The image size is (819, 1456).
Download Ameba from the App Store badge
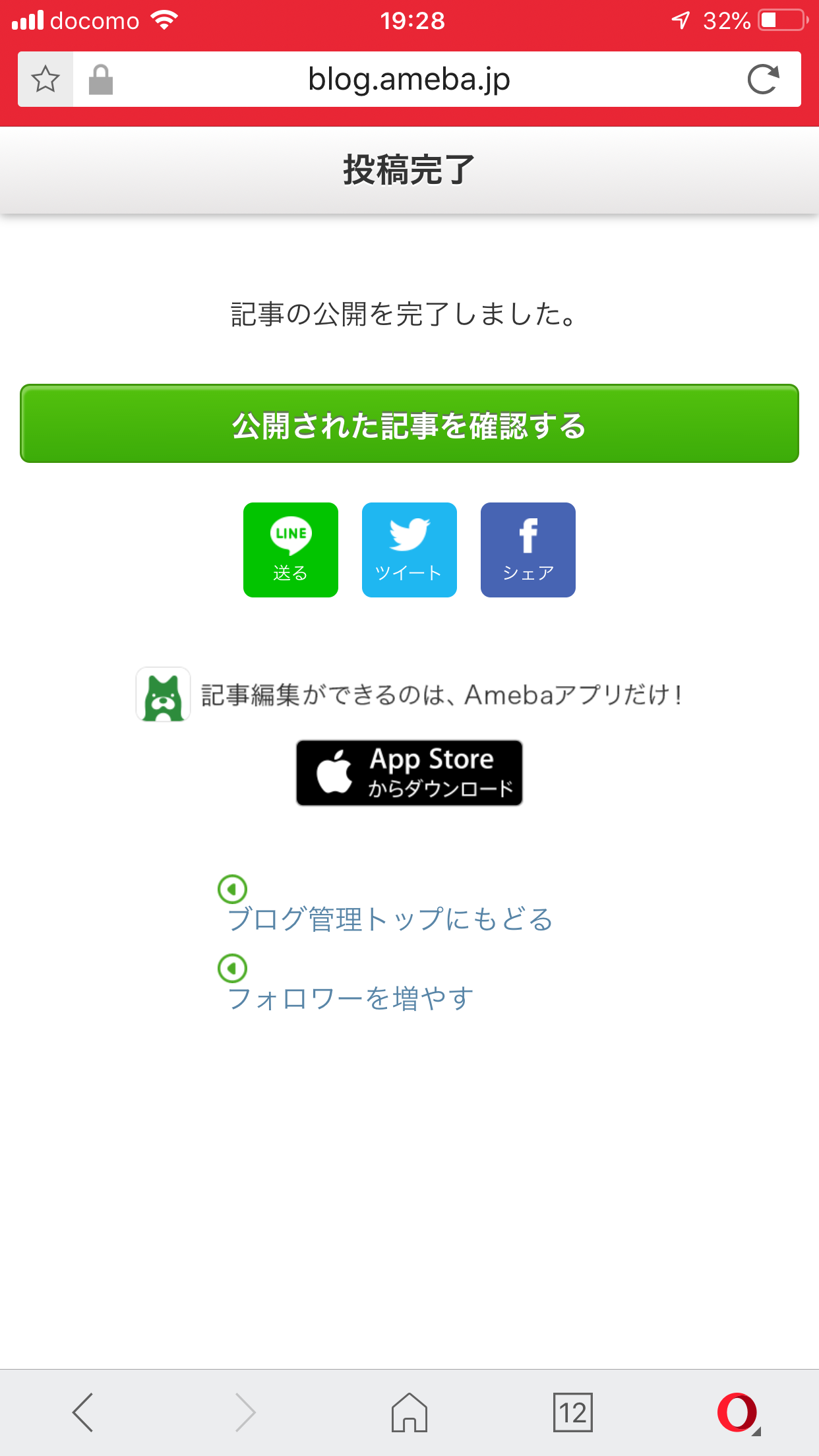(x=409, y=773)
